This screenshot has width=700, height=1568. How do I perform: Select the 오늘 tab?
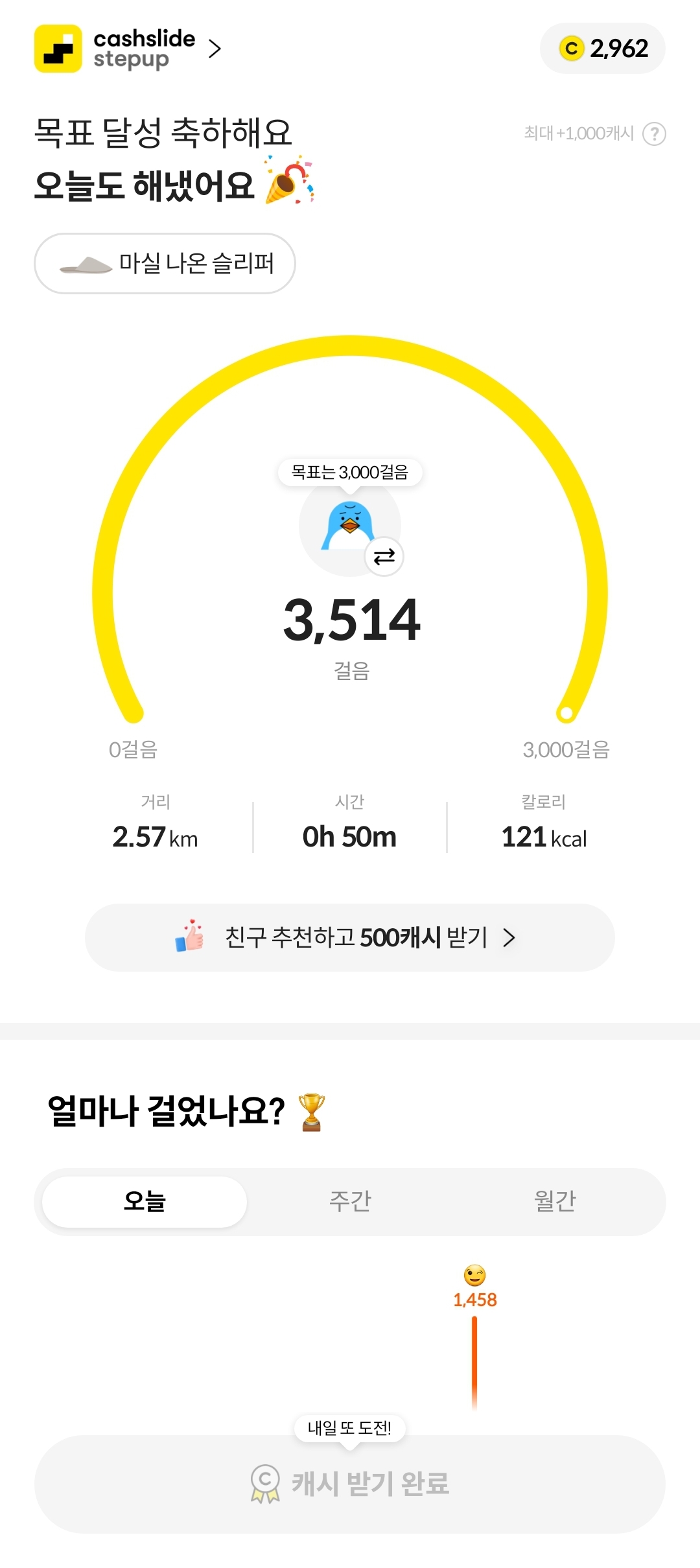tap(145, 1201)
